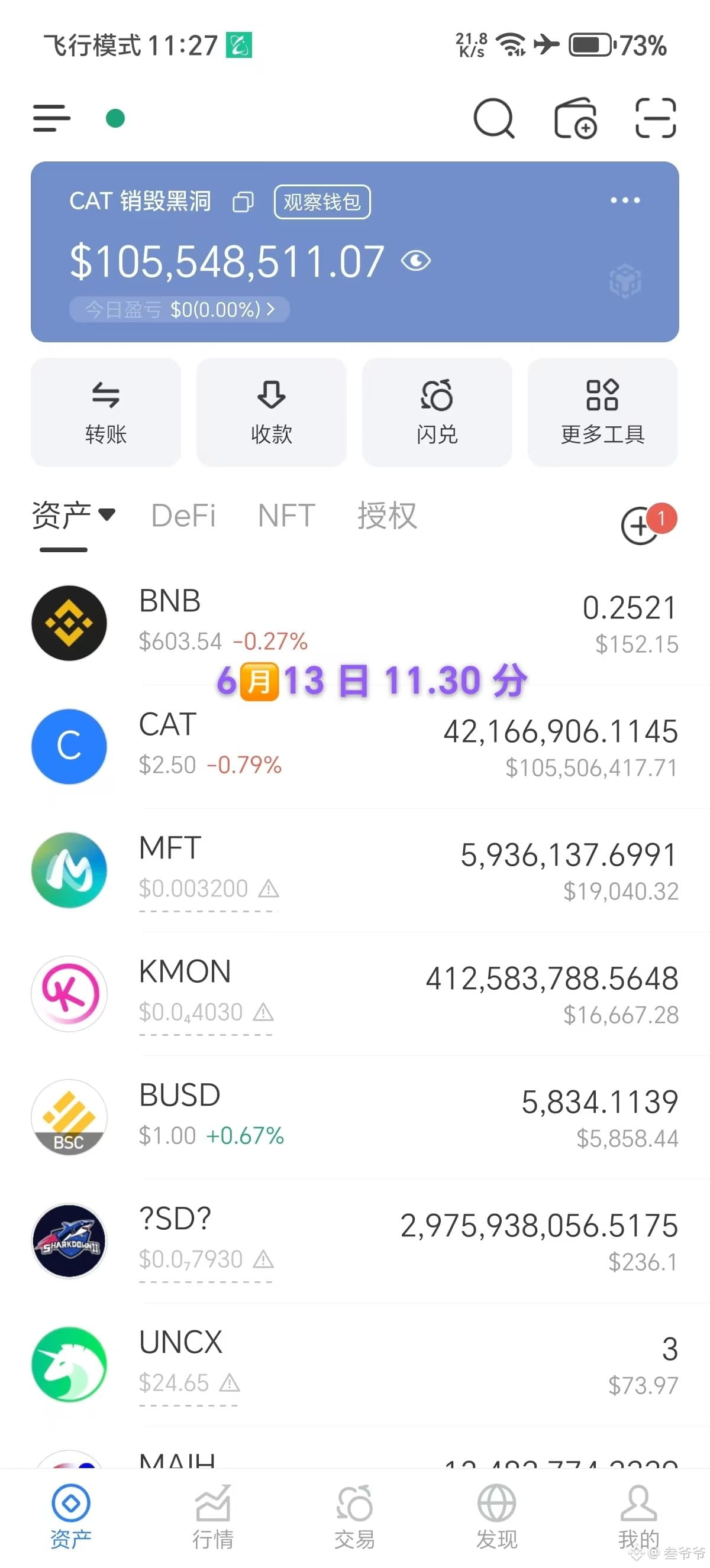Copy the CAT 销毁黑洞 wallet address
This screenshot has height=1568, width=710.
[243, 202]
